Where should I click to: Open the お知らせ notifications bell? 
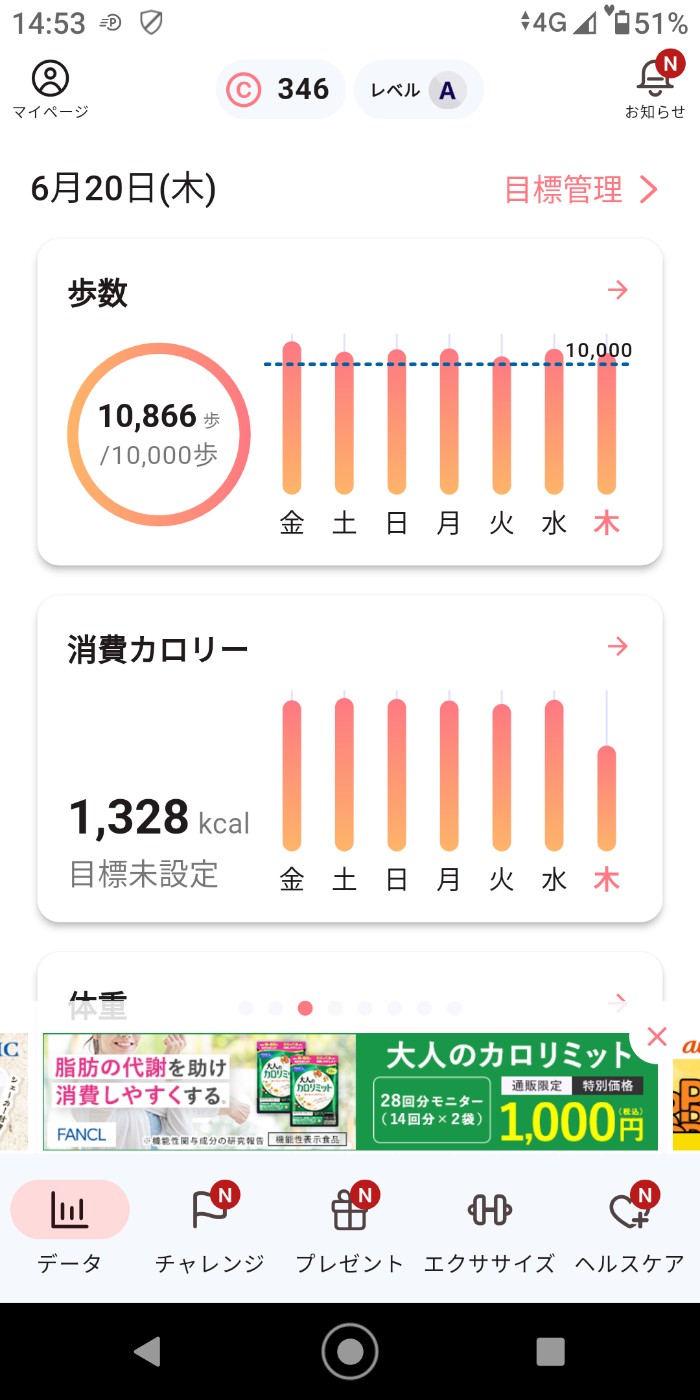[655, 86]
